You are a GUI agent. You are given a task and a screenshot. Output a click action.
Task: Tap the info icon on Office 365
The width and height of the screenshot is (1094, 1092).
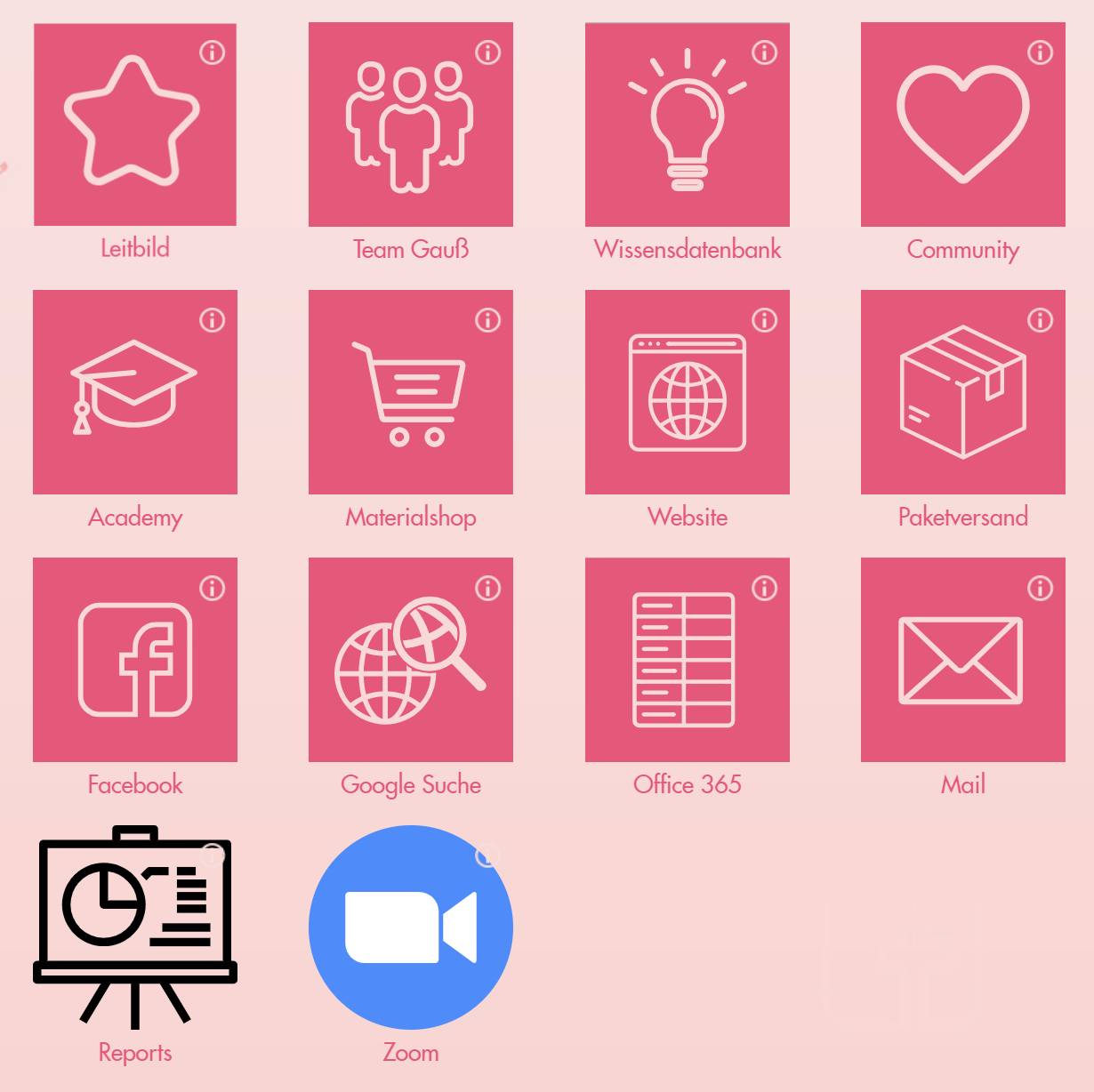point(764,588)
